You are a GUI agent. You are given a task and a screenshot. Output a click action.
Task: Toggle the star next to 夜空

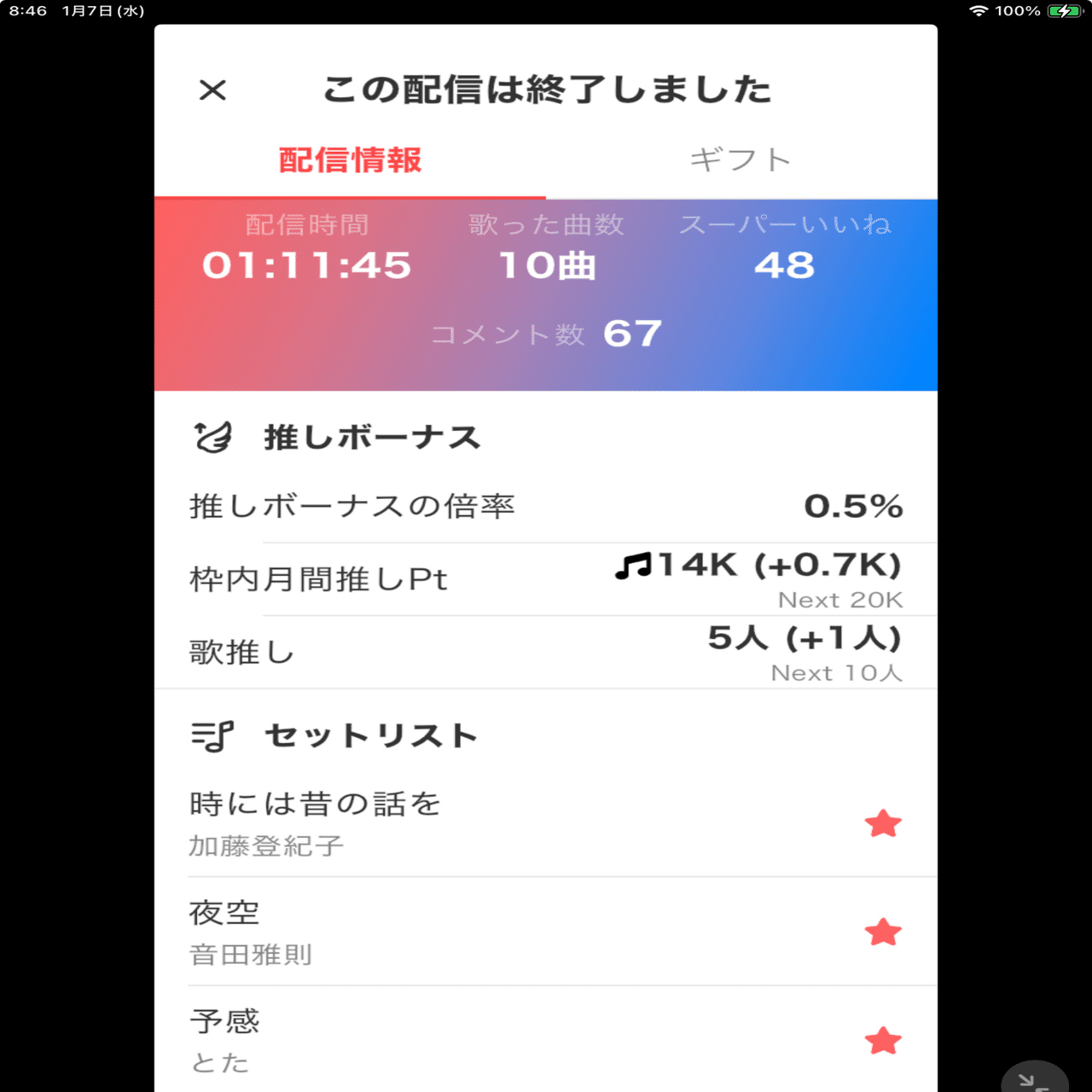[x=883, y=932]
